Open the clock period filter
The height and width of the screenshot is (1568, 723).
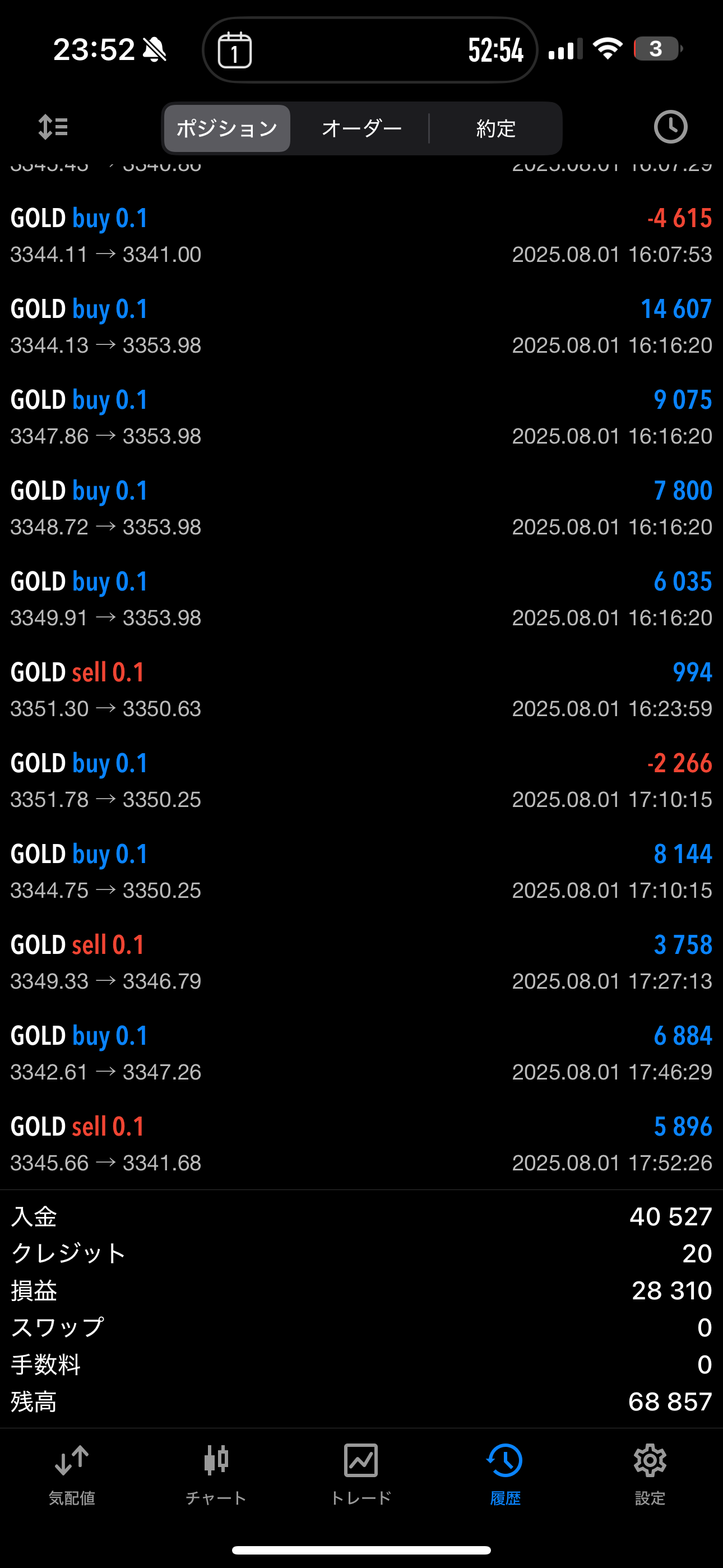pyautogui.click(x=671, y=127)
